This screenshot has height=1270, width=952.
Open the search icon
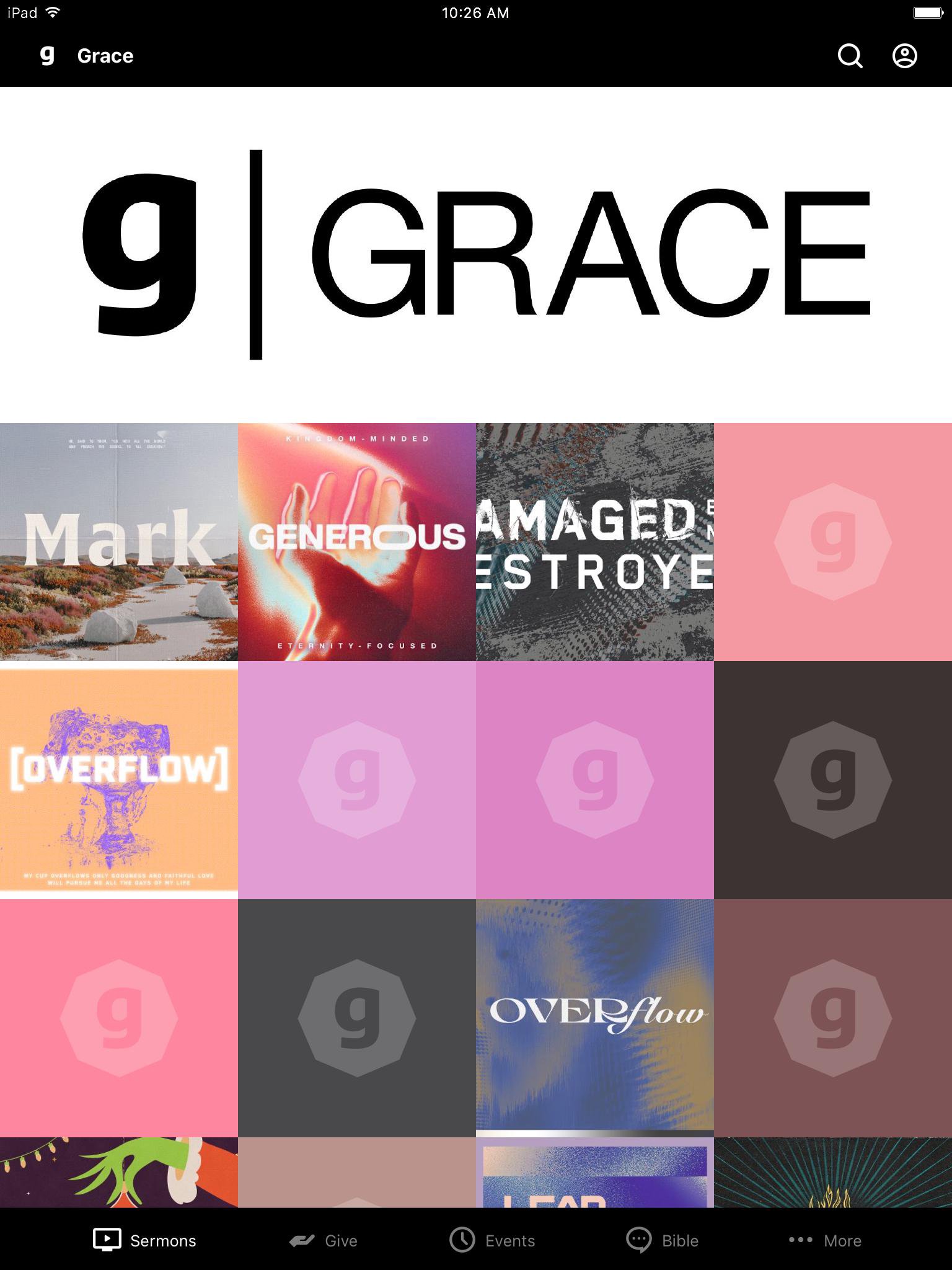[850, 56]
